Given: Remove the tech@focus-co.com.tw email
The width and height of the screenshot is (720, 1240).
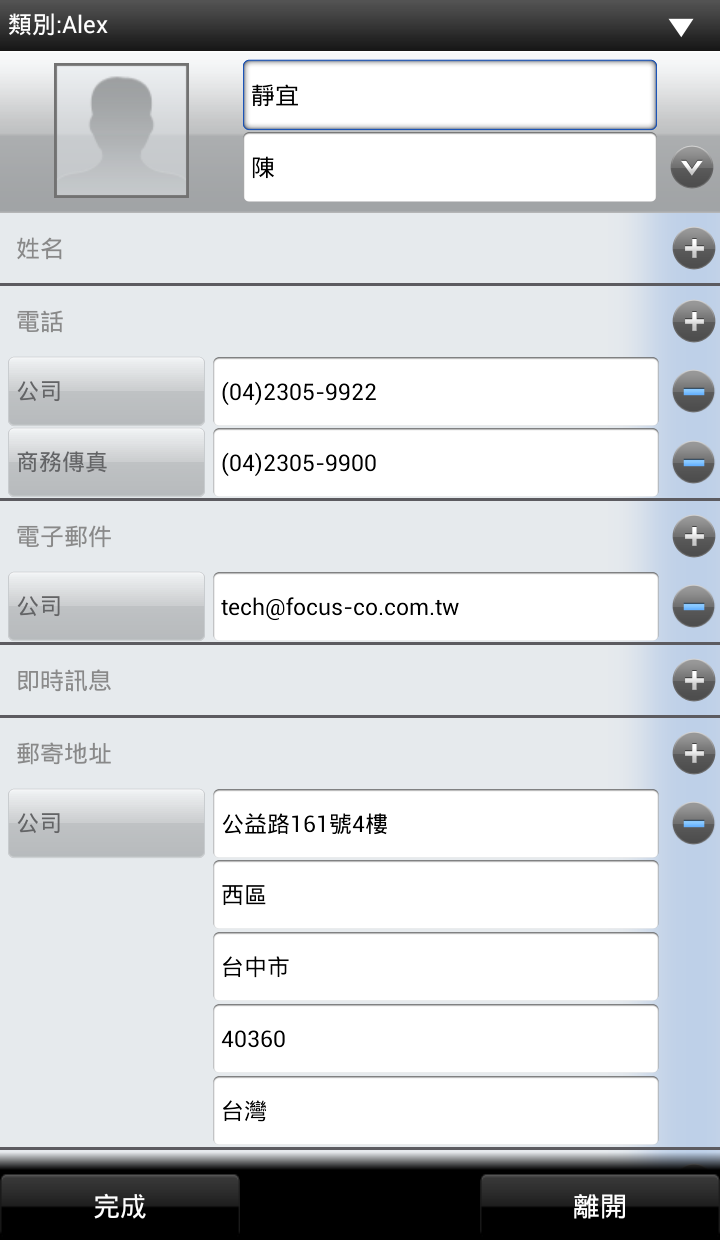Looking at the screenshot, I should coord(693,607).
